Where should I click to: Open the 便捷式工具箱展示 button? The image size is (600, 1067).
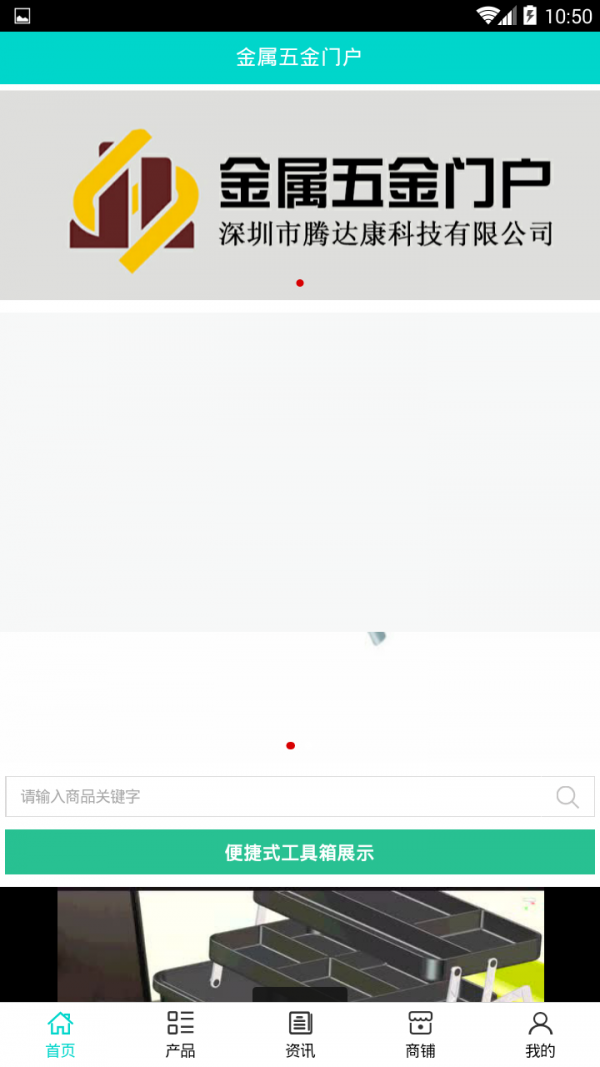300,853
